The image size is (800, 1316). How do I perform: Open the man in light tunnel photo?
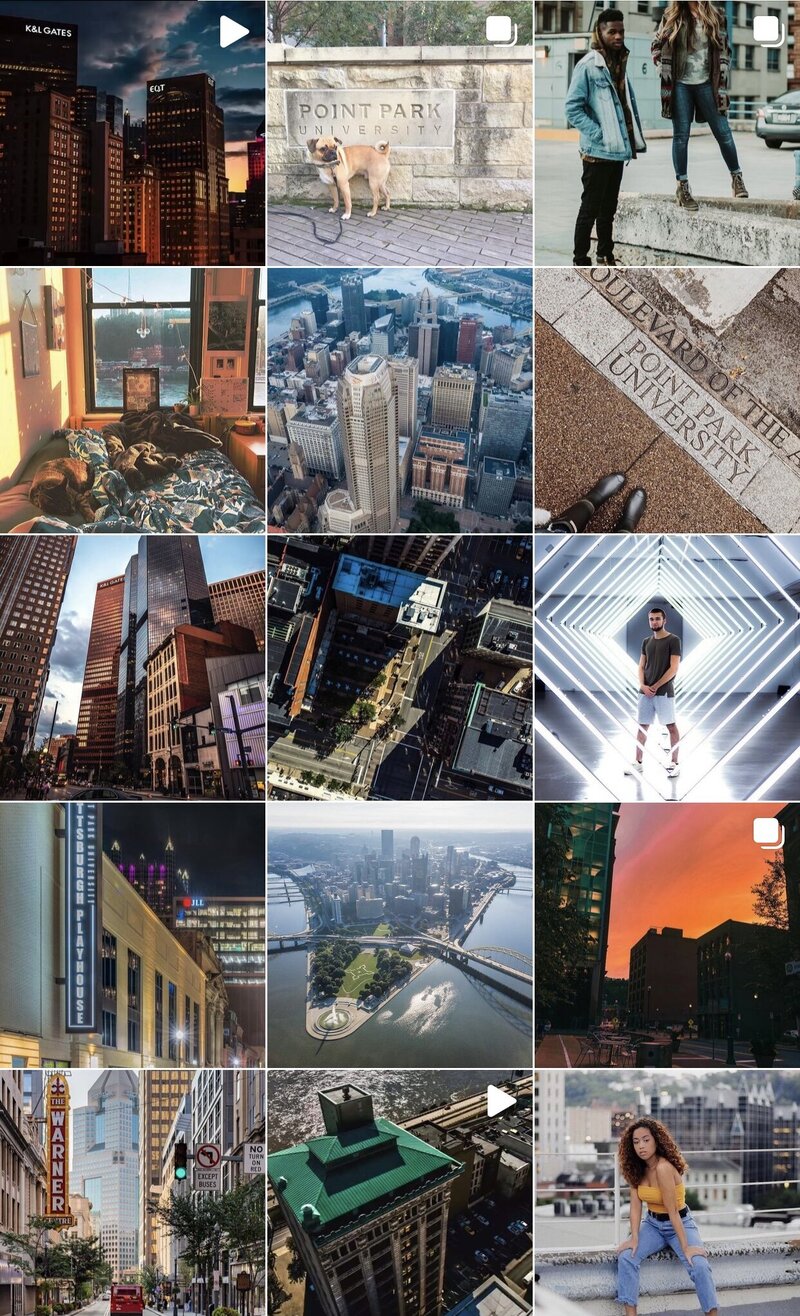coord(667,667)
